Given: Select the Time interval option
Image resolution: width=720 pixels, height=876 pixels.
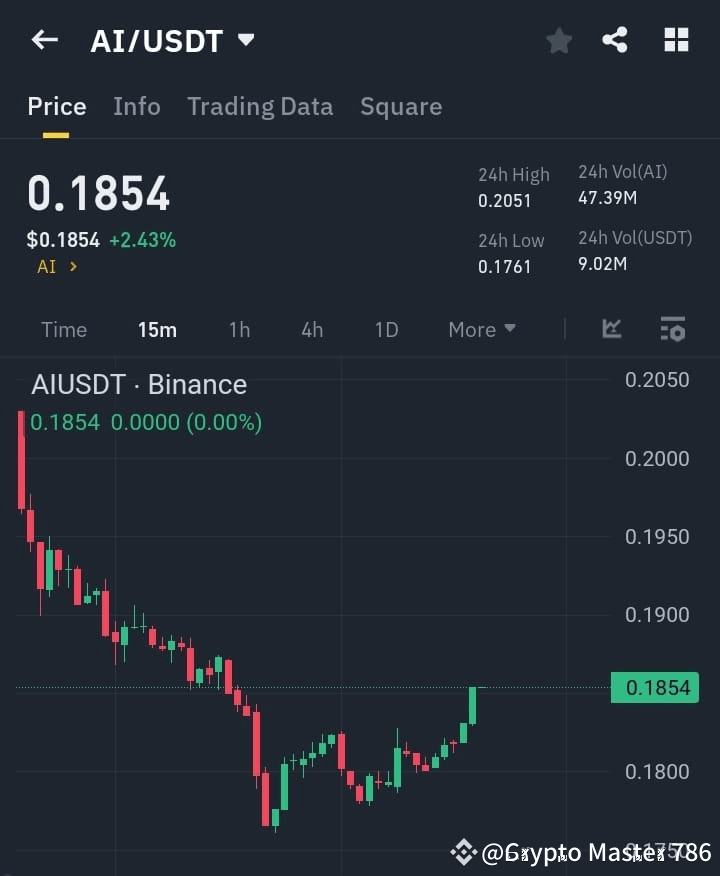Looking at the screenshot, I should [x=64, y=329].
